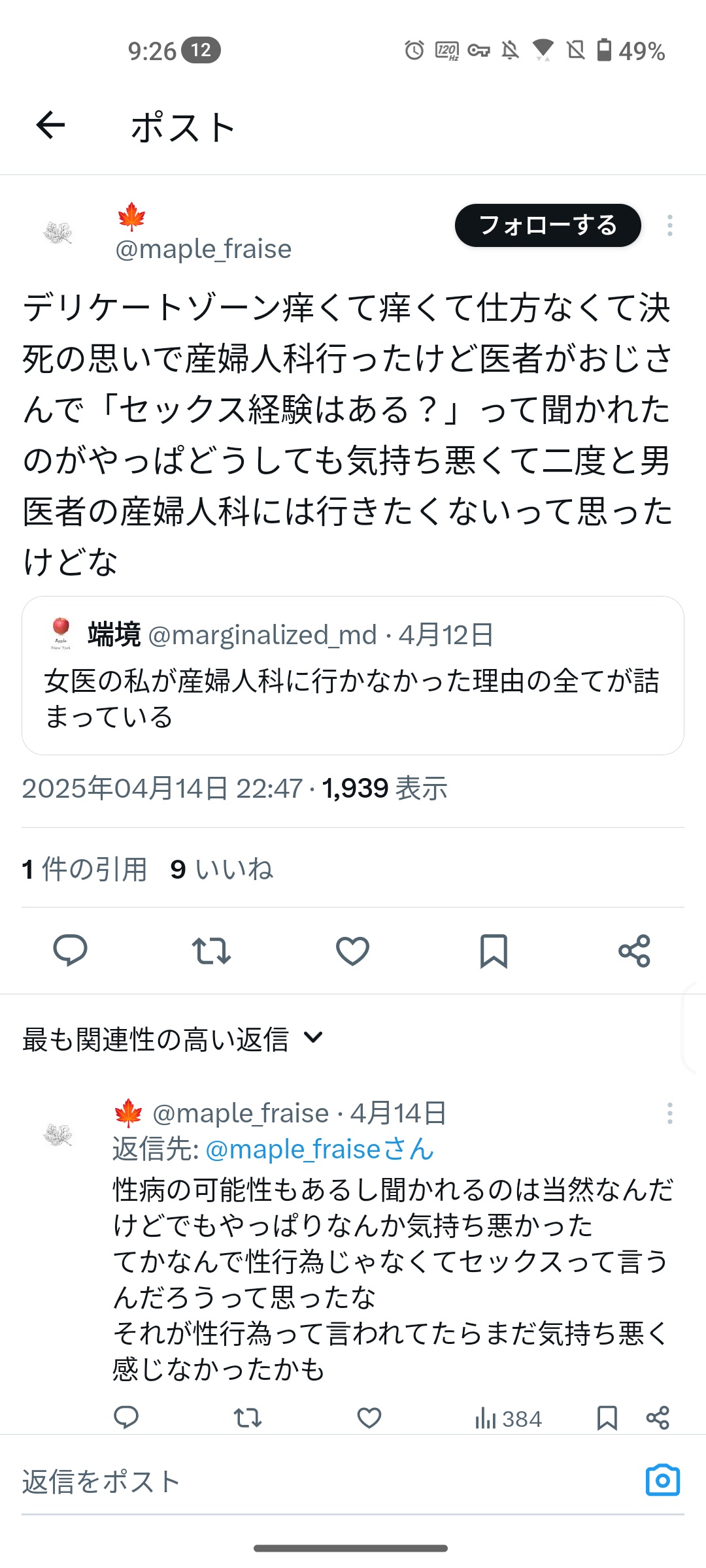The height and width of the screenshot is (1568, 706).
Task: Reply to the main post via comment icon
Action: tap(70, 951)
